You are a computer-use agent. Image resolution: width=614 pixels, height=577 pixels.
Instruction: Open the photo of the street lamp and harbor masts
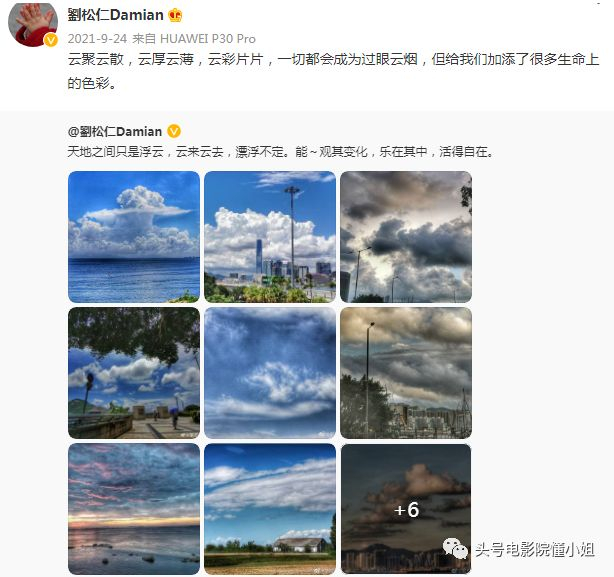[406, 373]
